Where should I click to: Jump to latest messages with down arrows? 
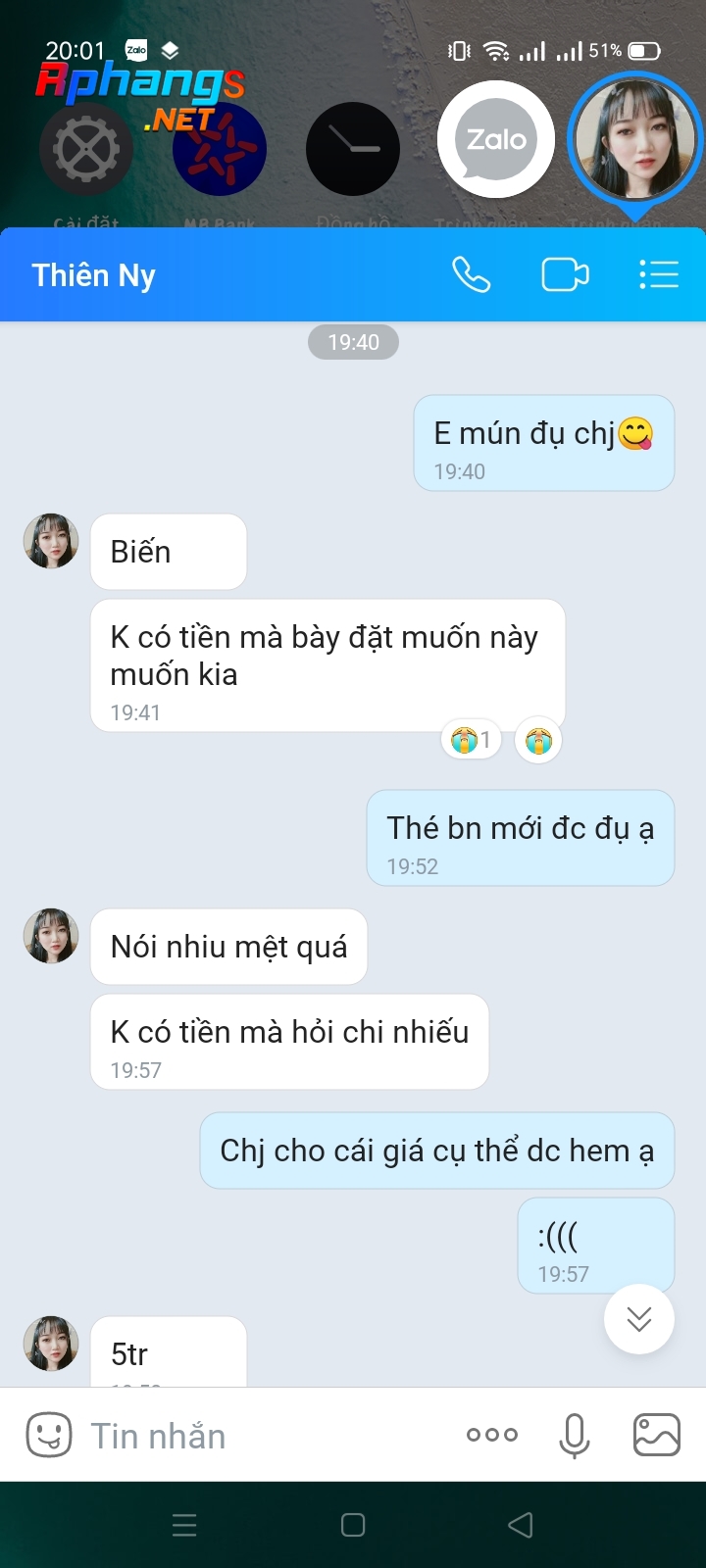(x=639, y=1319)
